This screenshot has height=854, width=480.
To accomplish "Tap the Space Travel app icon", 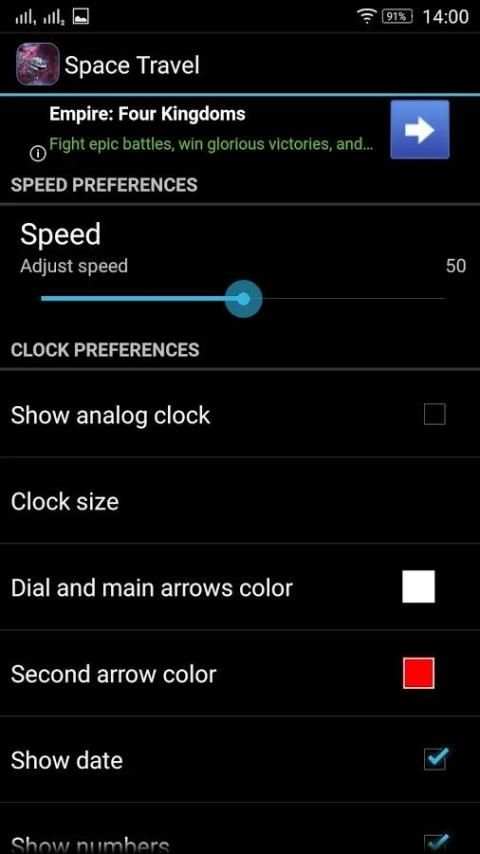I will click(x=38, y=64).
